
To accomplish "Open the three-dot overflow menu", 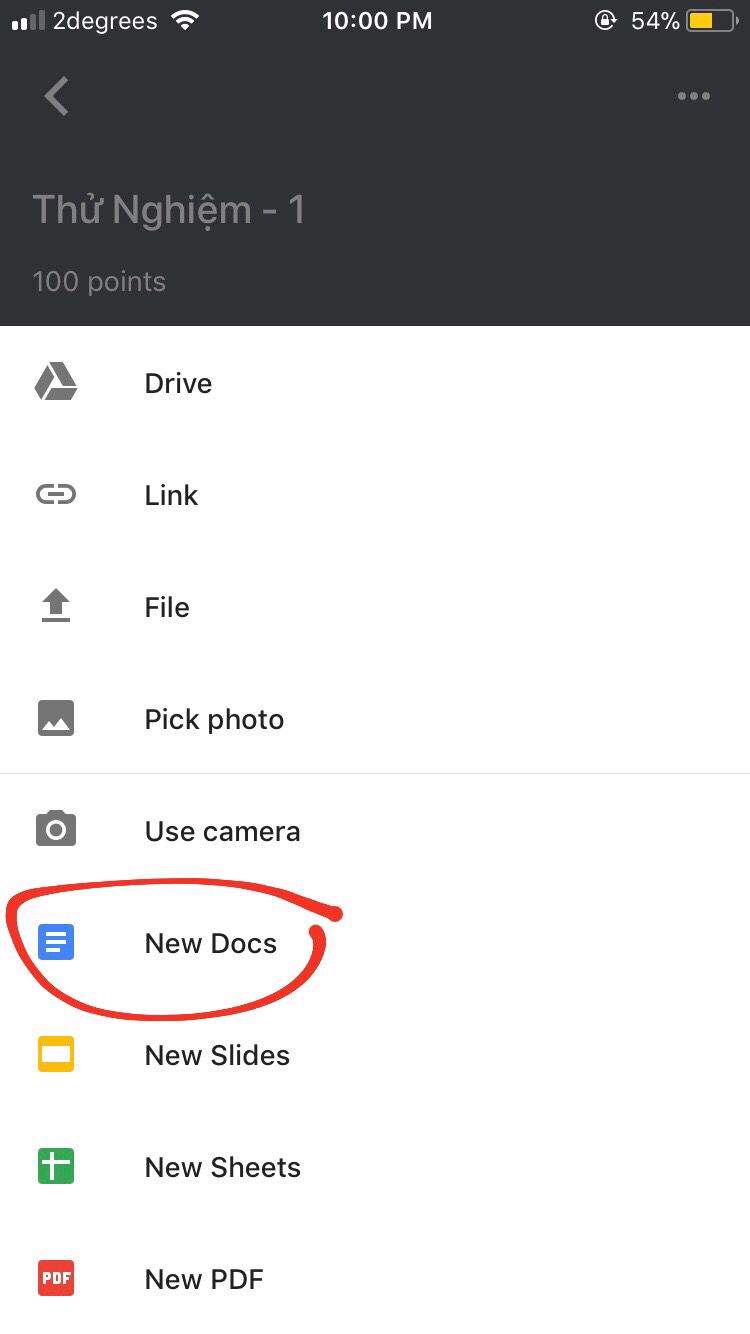I will pos(693,96).
